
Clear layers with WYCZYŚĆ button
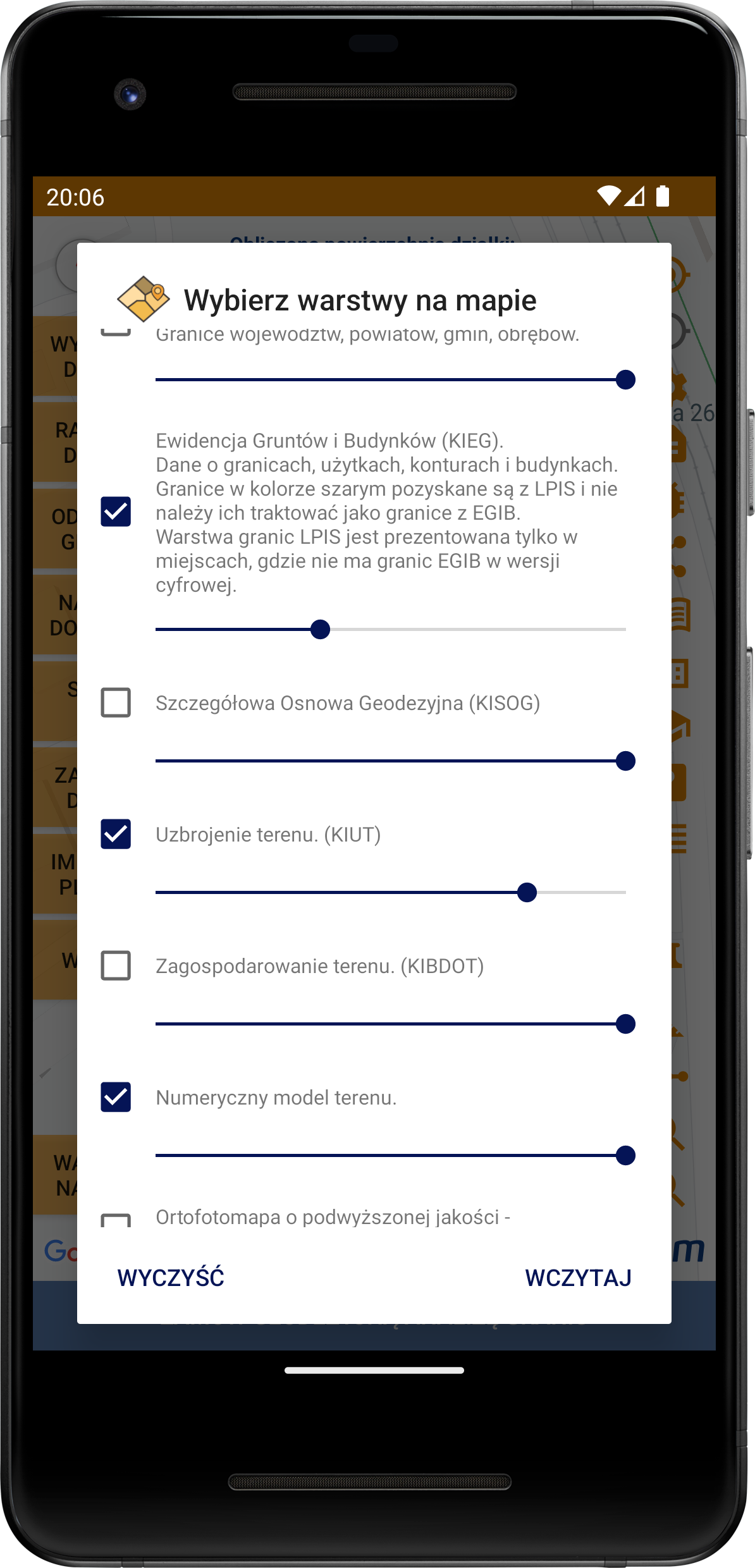click(x=171, y=1278)
